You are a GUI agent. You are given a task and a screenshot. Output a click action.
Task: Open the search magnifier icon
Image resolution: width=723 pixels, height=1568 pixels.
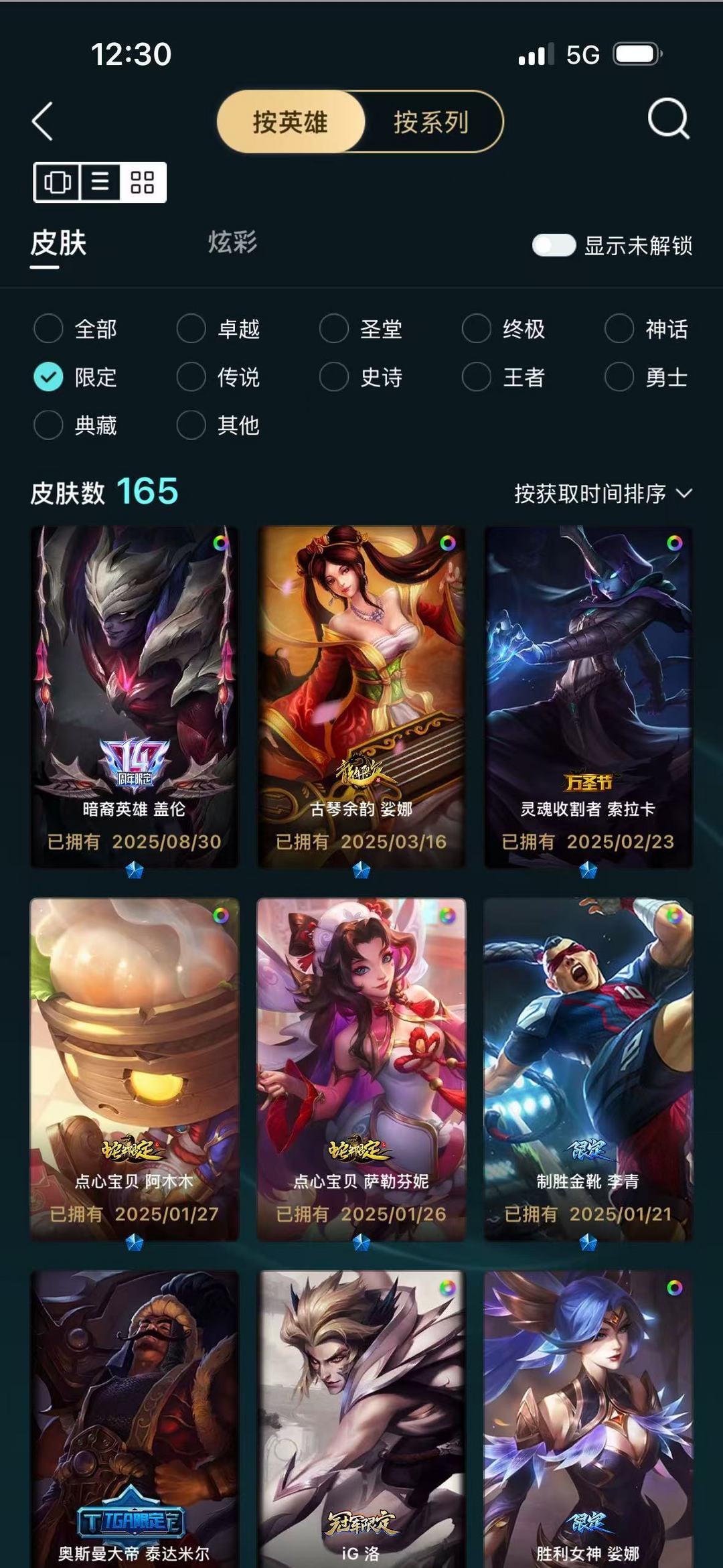click(x=668, y=119)
